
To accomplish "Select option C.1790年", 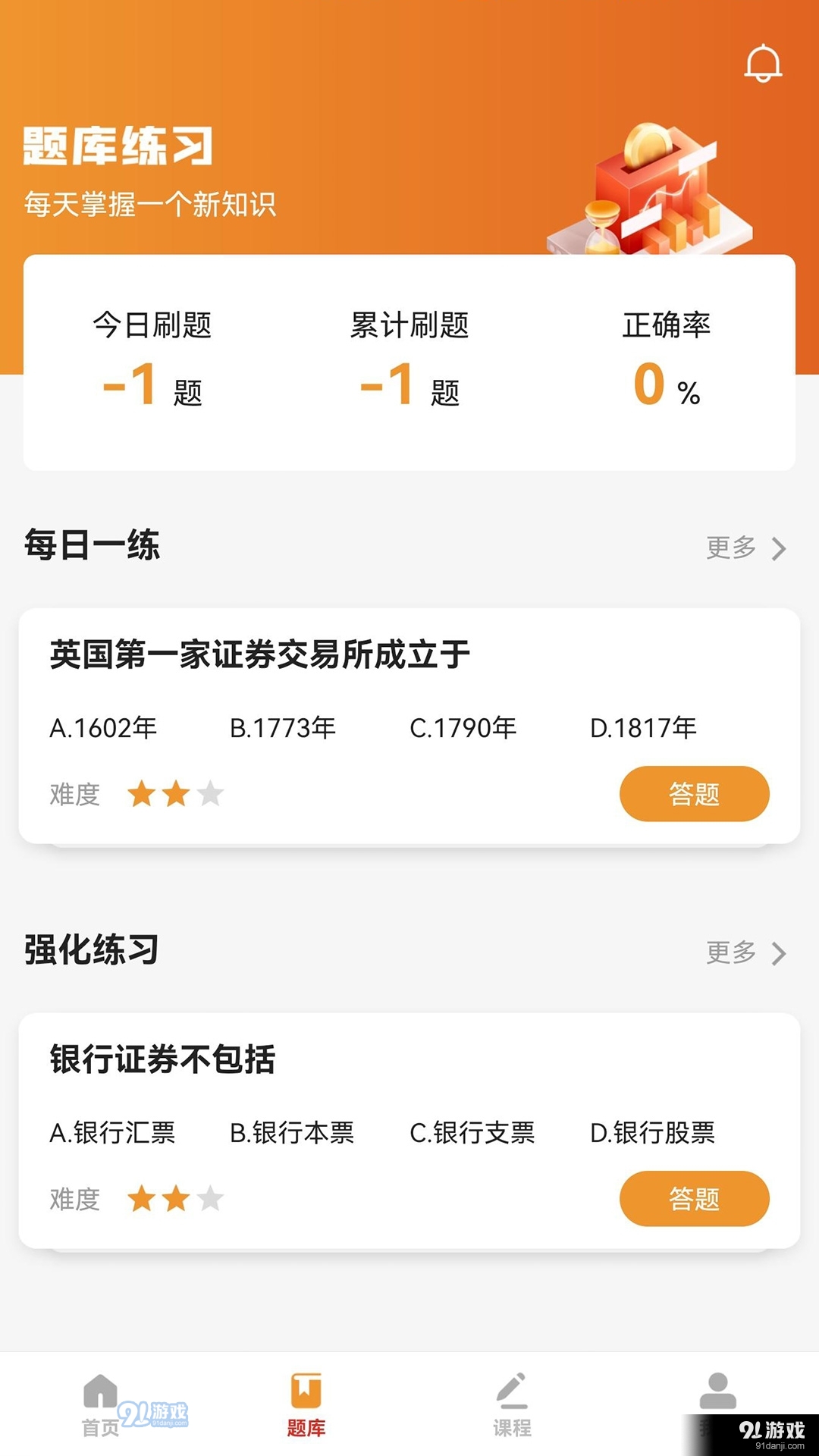I will coord(462,726).
